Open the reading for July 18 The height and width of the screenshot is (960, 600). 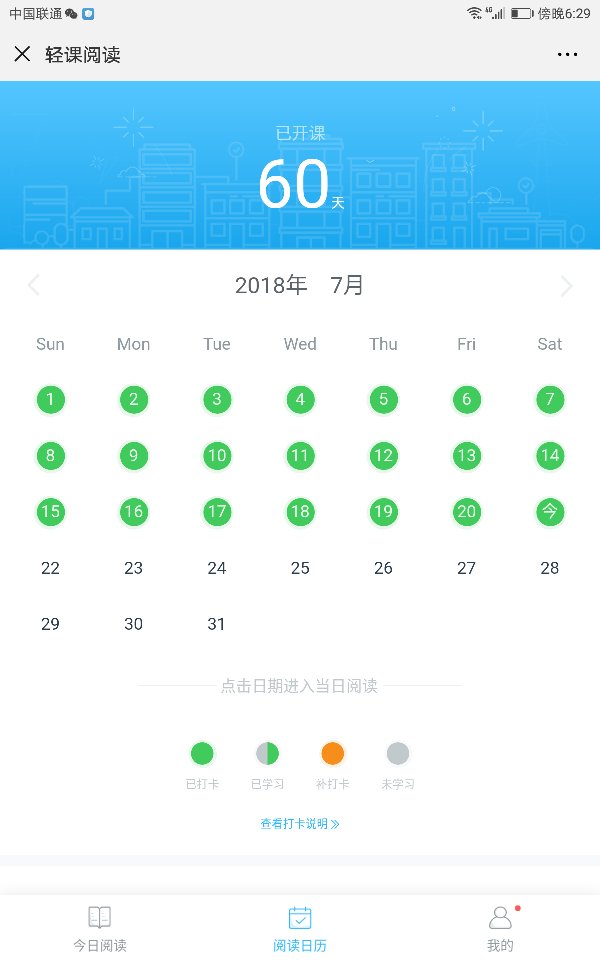(x=300, y=511)
